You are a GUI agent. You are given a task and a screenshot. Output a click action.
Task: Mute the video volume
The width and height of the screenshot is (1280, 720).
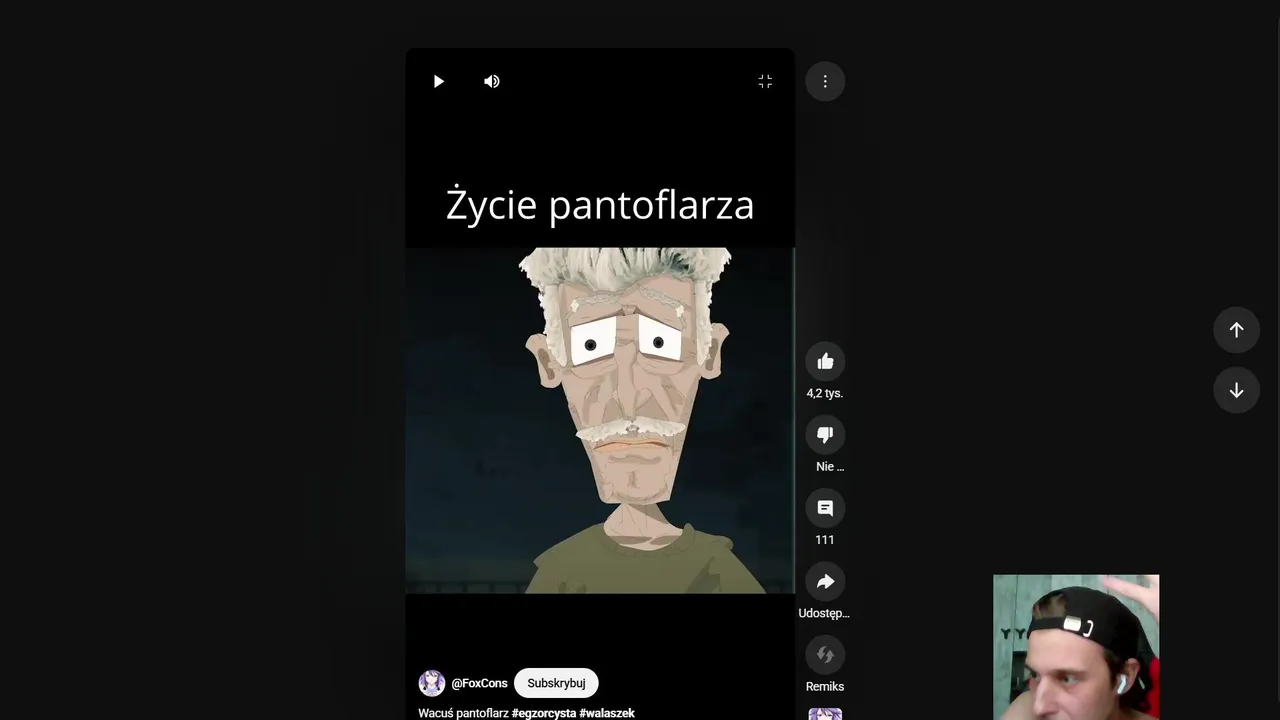point(492,82)
